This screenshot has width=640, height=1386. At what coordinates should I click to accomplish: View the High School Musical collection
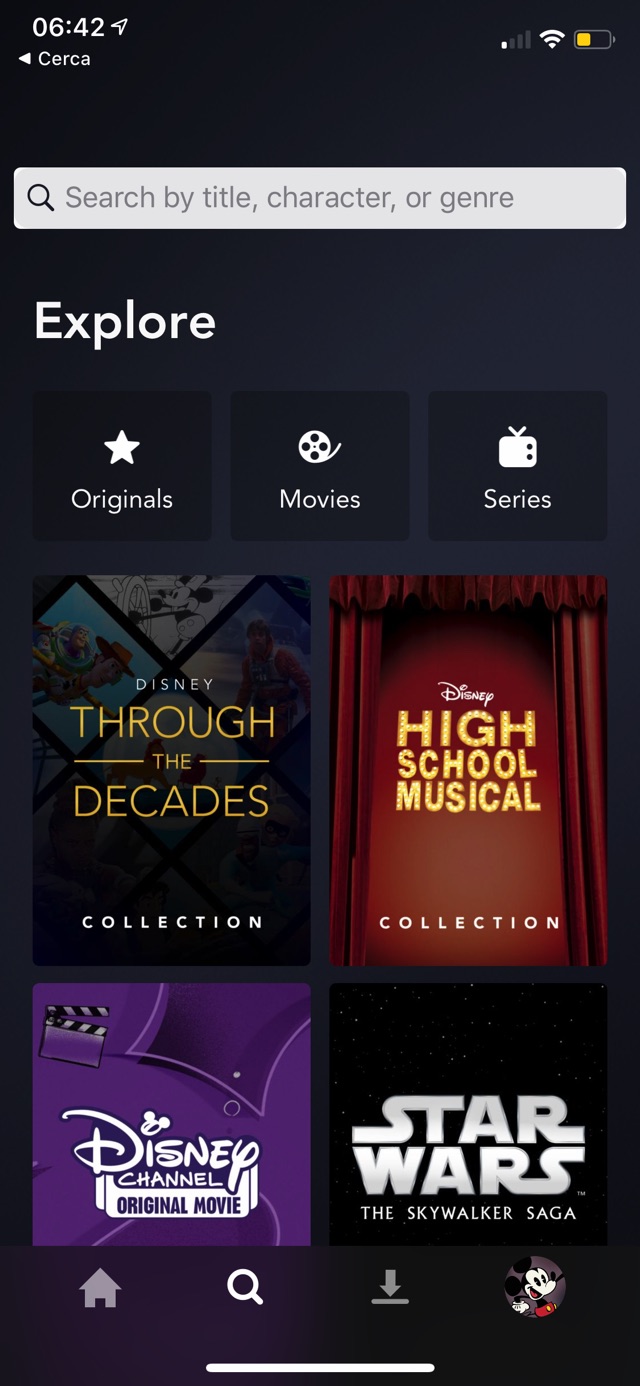point(468,770)
